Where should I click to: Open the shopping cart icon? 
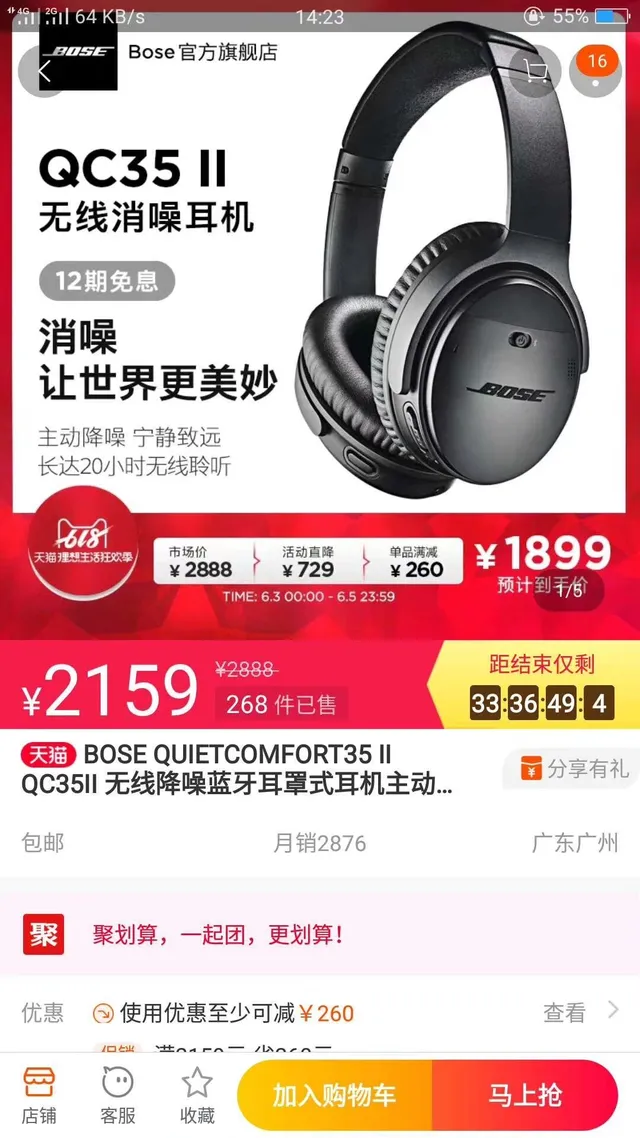tap(536, 70)
